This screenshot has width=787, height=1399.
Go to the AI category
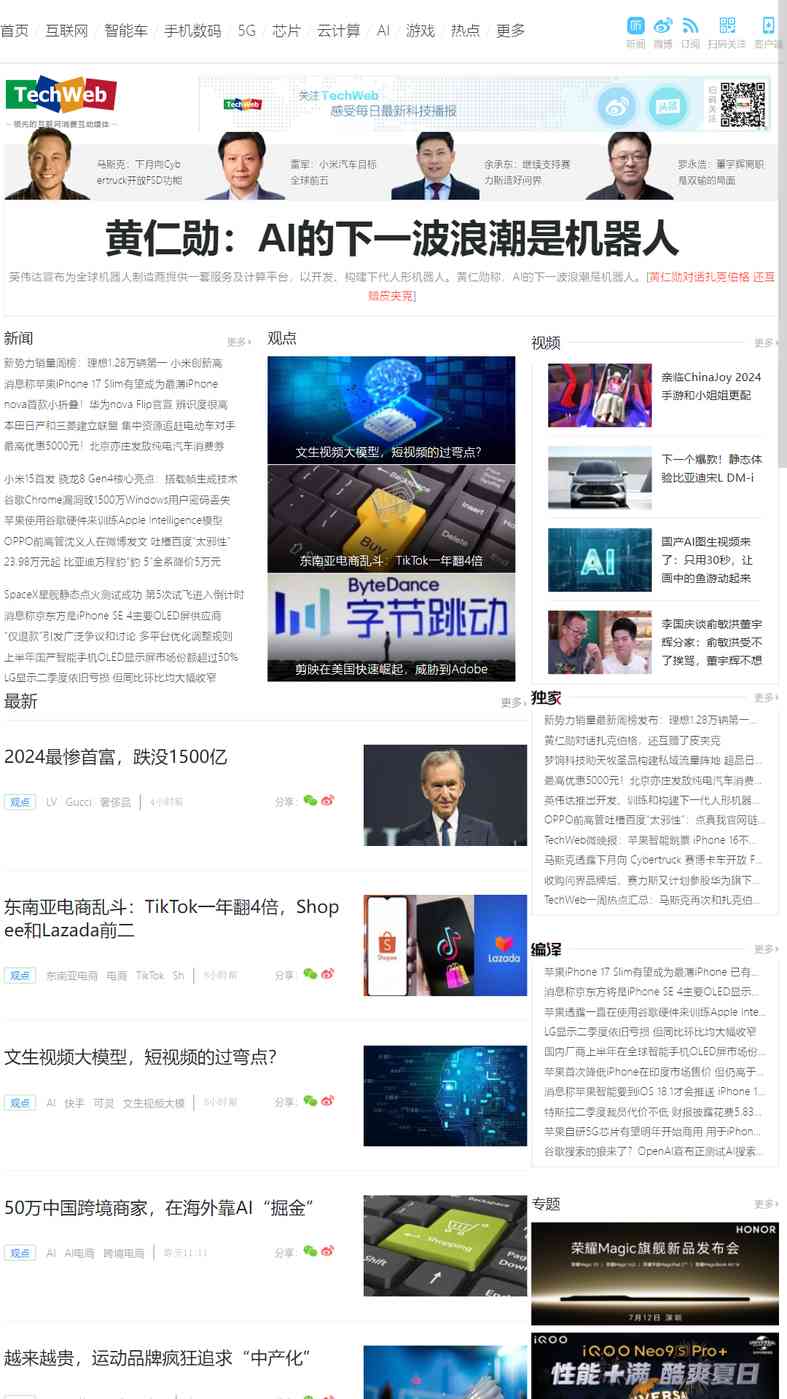(x=383, y=31)
